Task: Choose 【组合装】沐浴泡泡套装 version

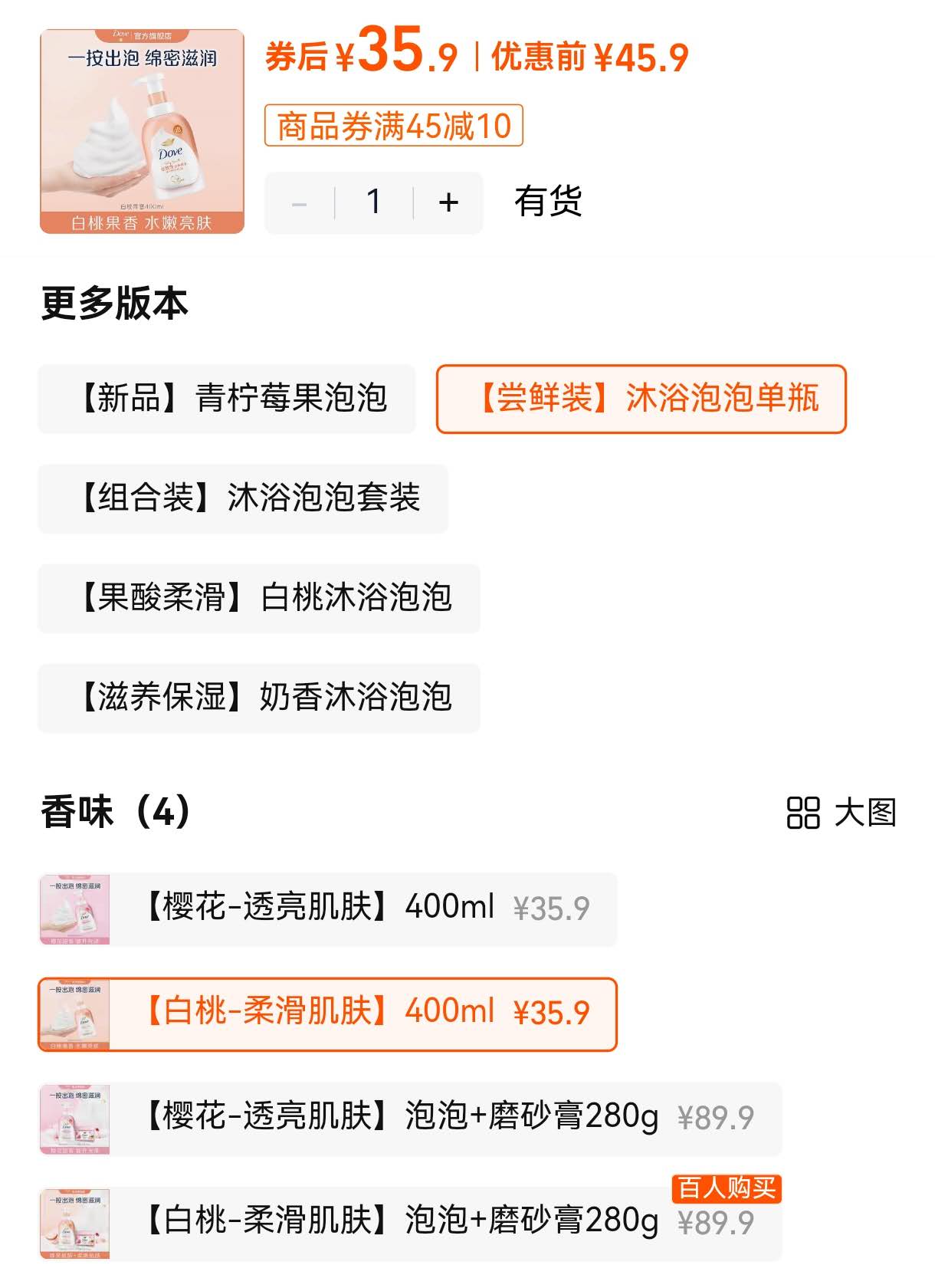Action: click(243, 498)
